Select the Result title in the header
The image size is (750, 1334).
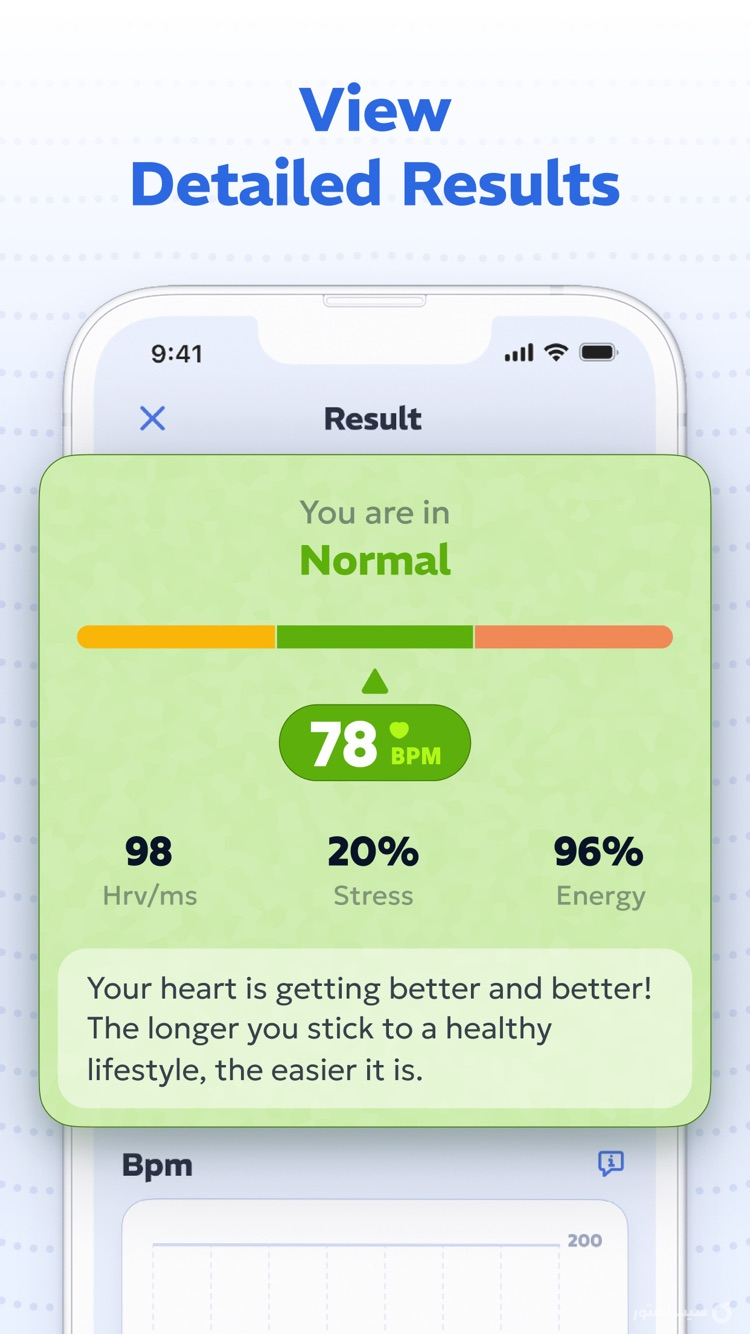(372, 418)
